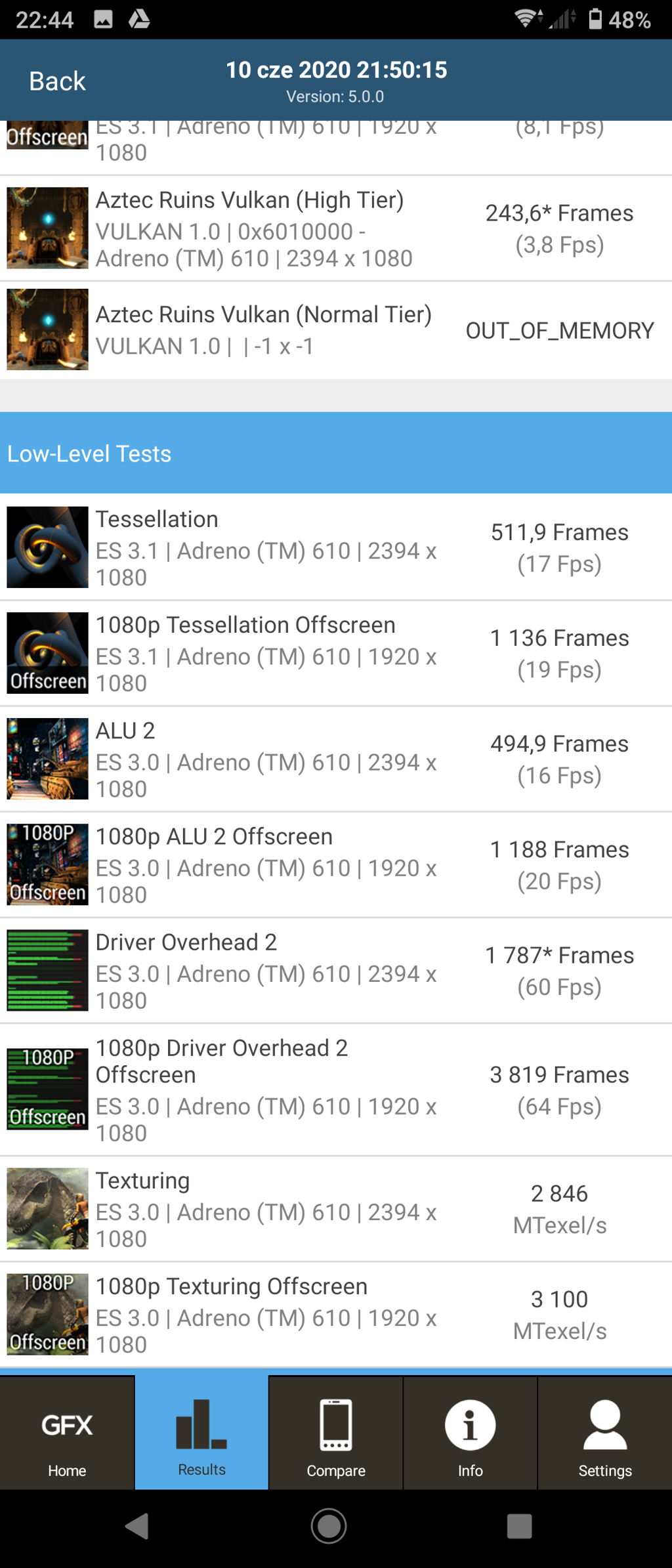Tap the system home button
672x1568 pixels.
pyautogui.click(x=329, y=1526)
